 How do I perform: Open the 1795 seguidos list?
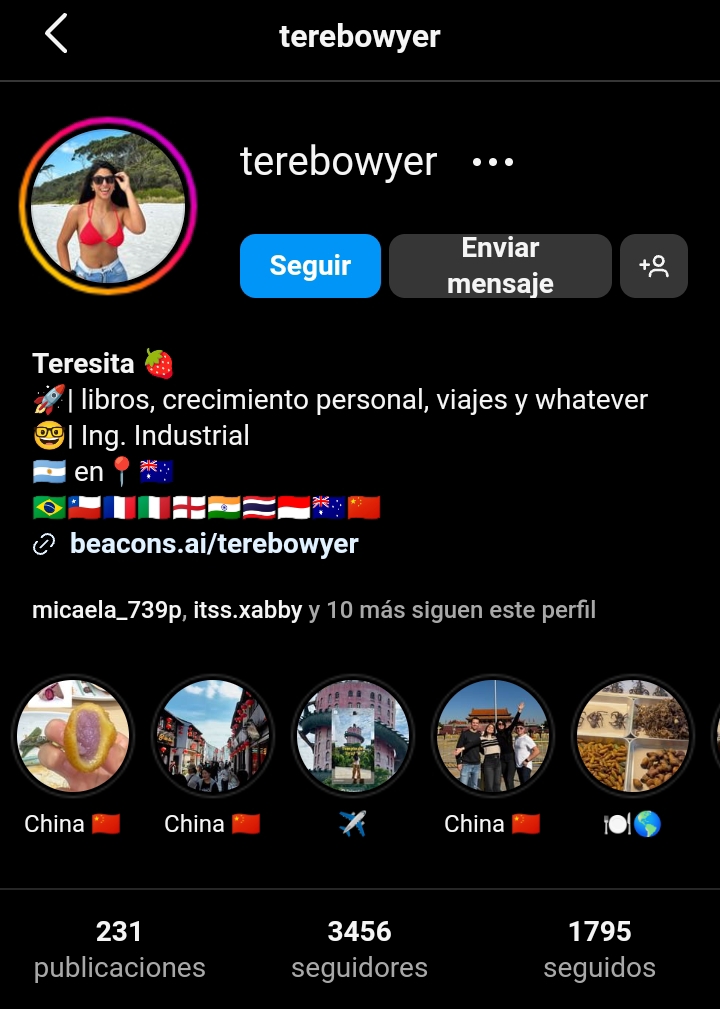[x=599, y=949]
